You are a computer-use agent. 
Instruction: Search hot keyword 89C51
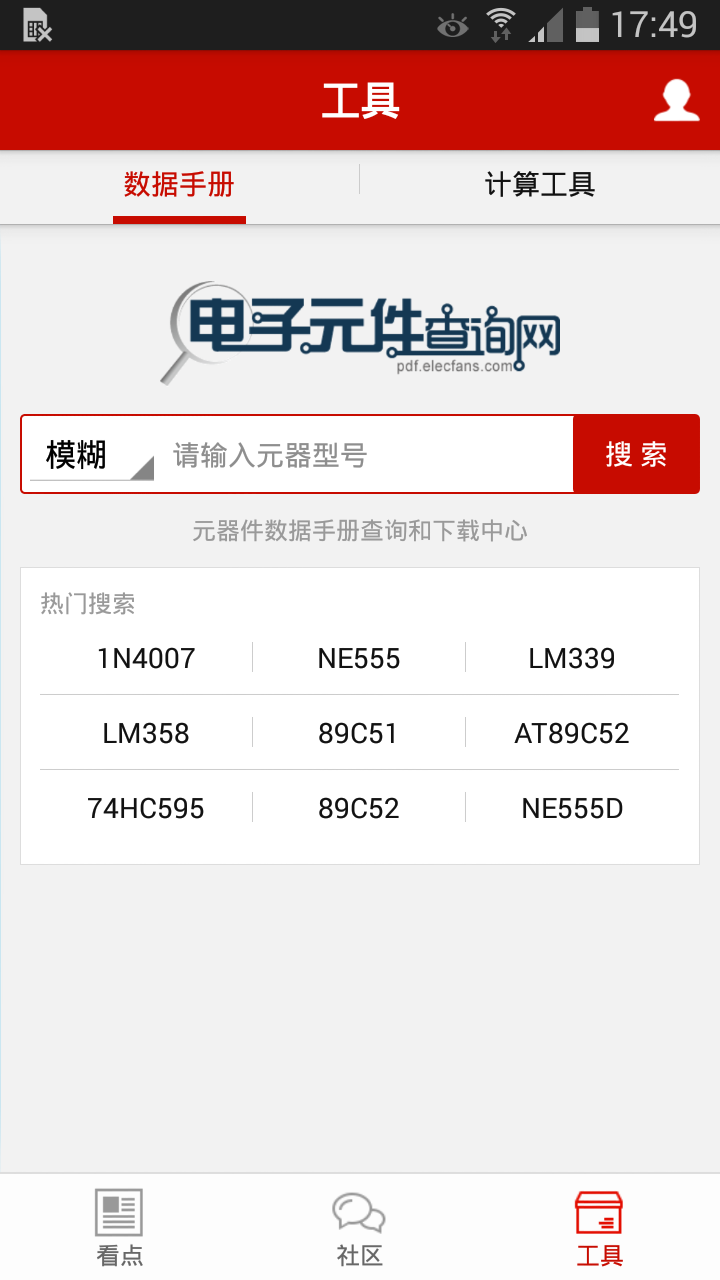tap(358, 733)
